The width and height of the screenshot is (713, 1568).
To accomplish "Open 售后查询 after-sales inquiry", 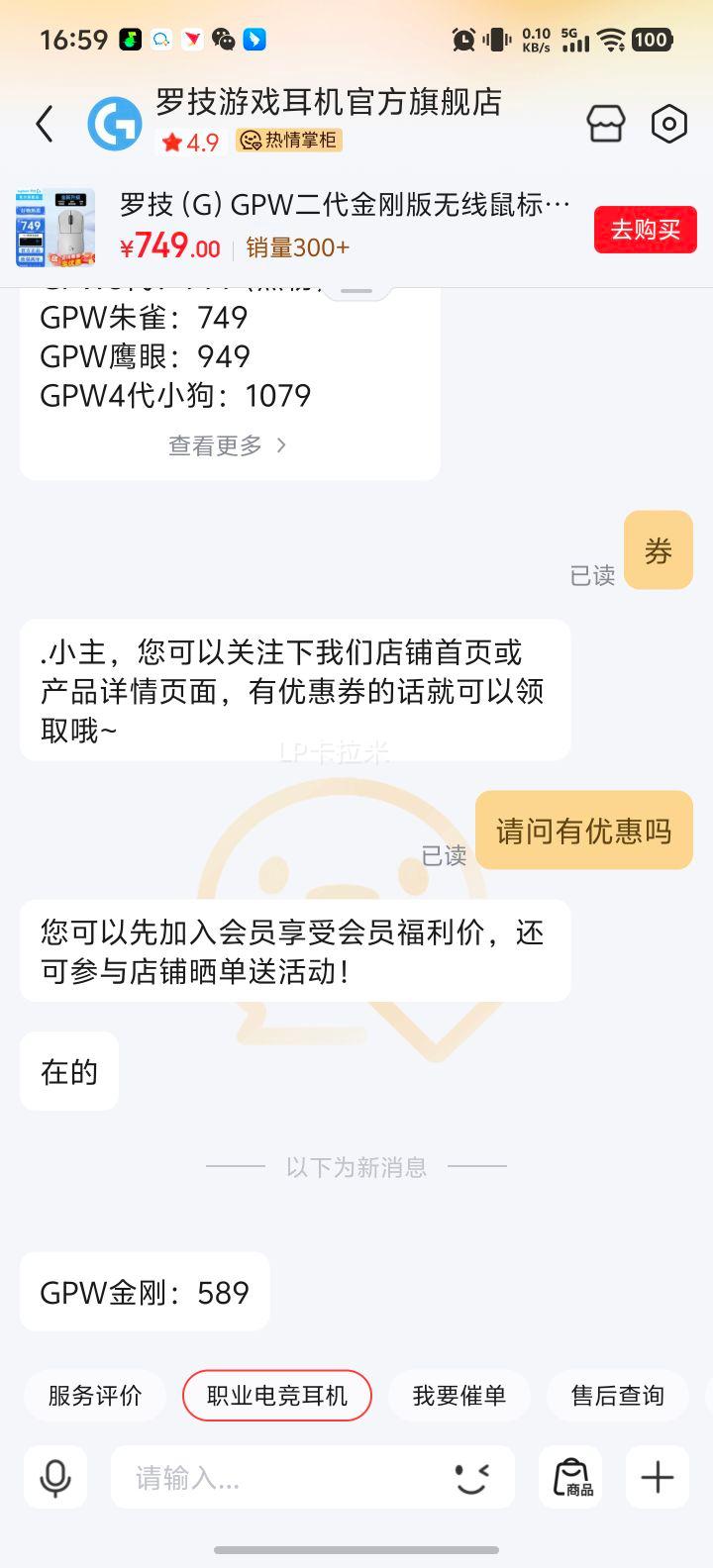I will [x=618, y=1396].
